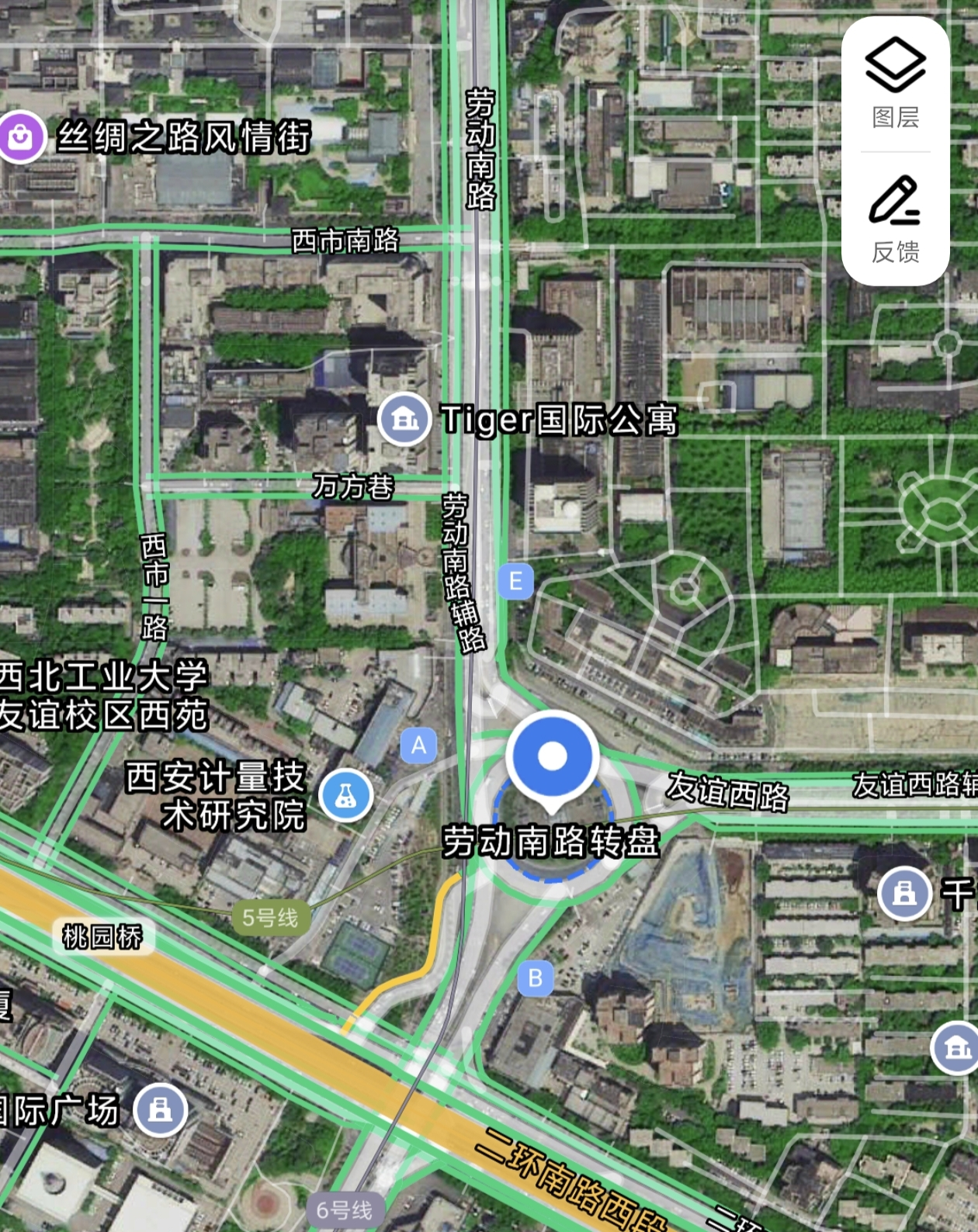Screen dimensions: 978x1232
Task: Tap the Tiger国际公寓 place marker
Action: click(x=404, y=419)
